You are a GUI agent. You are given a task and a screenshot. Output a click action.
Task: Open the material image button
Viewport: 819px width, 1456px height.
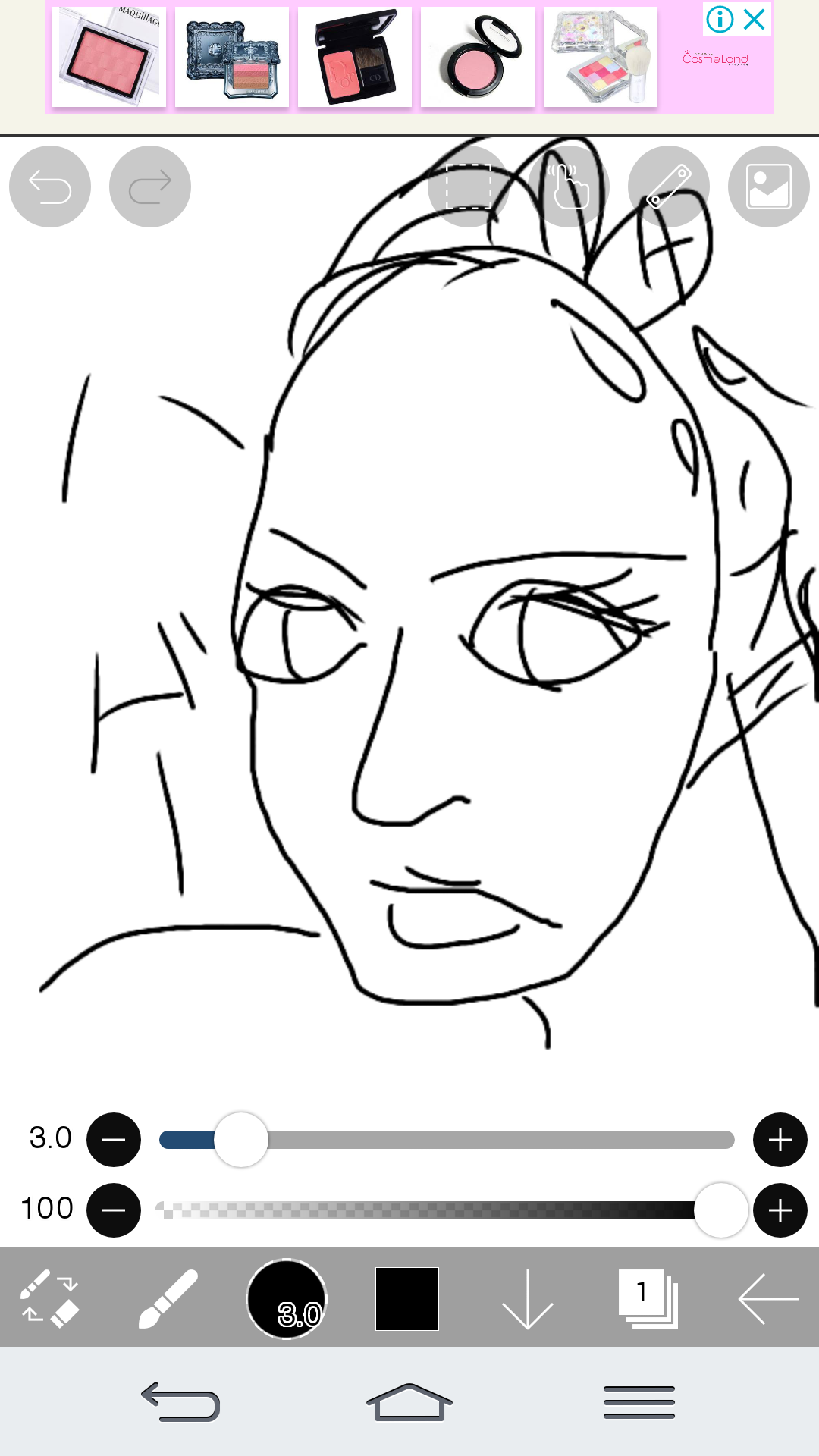tap(769, 187)
